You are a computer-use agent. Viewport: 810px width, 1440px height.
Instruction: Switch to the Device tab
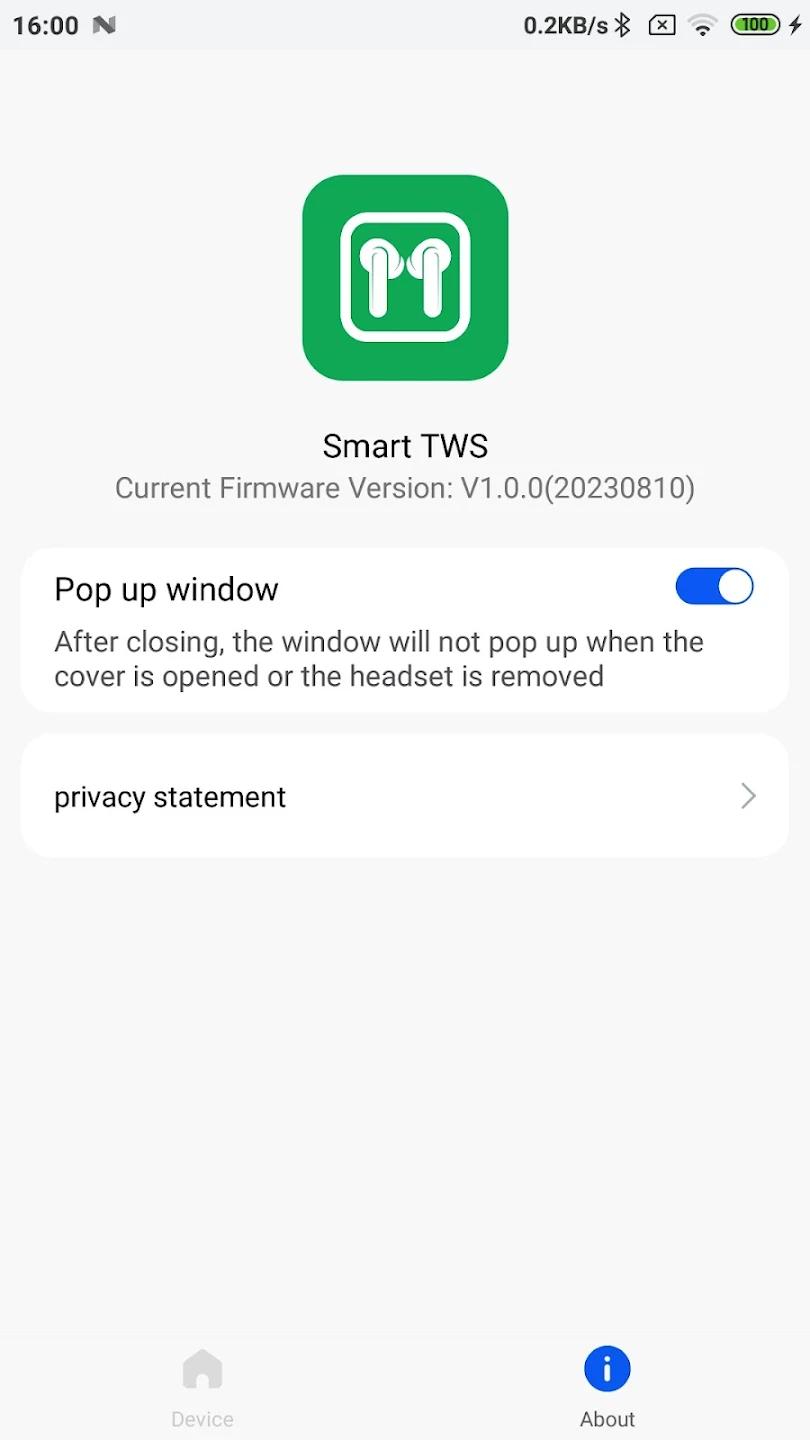[202, 1385]
